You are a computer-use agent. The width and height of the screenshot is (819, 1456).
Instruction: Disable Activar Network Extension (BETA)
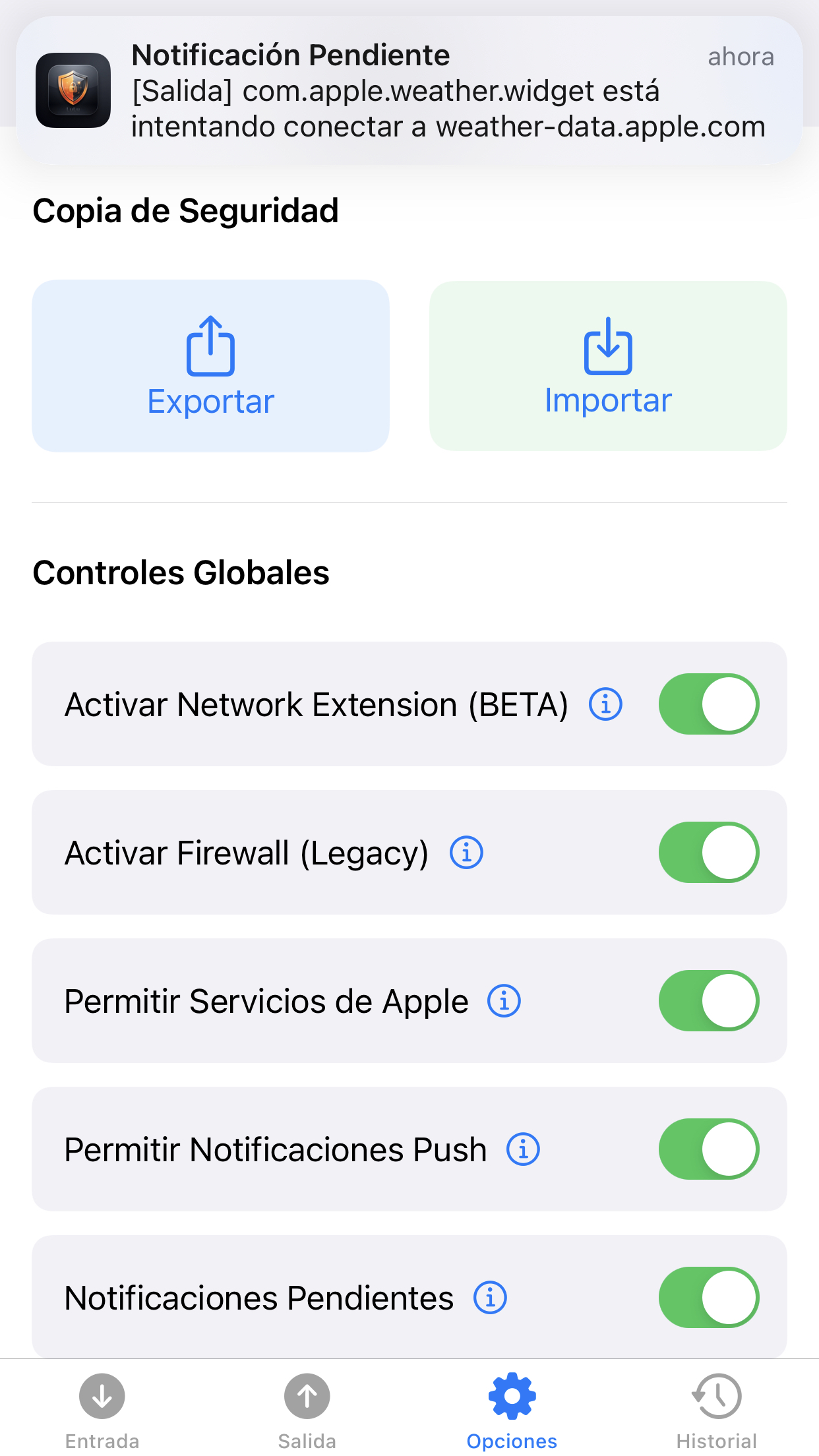click(x=709, y=704)
